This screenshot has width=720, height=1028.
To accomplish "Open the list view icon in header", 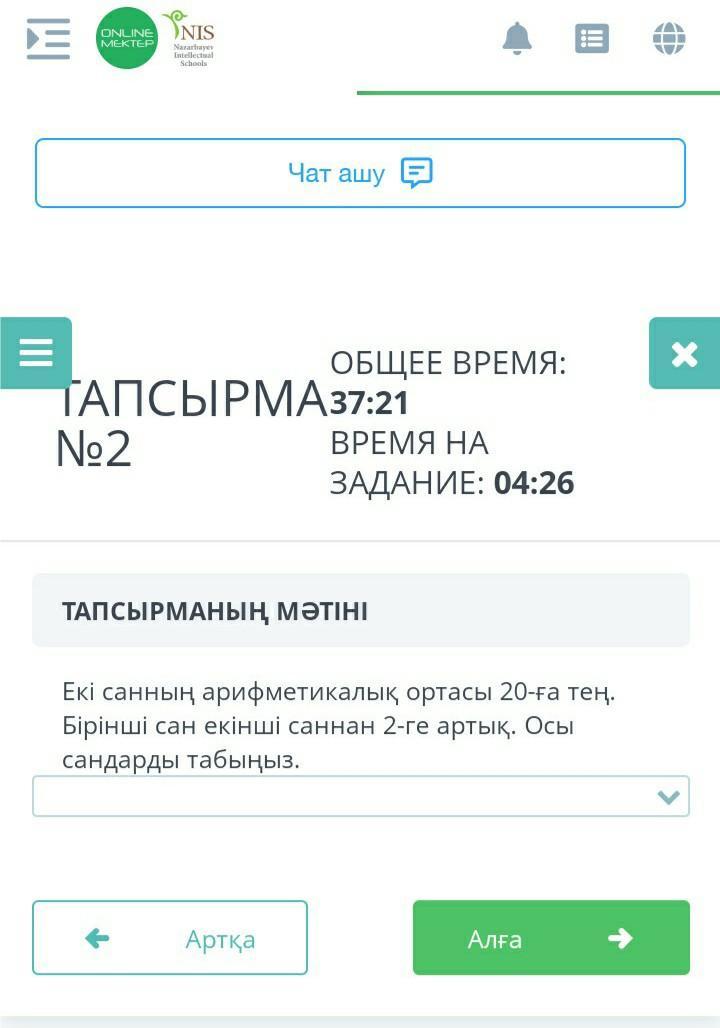I will click(592, 39).
